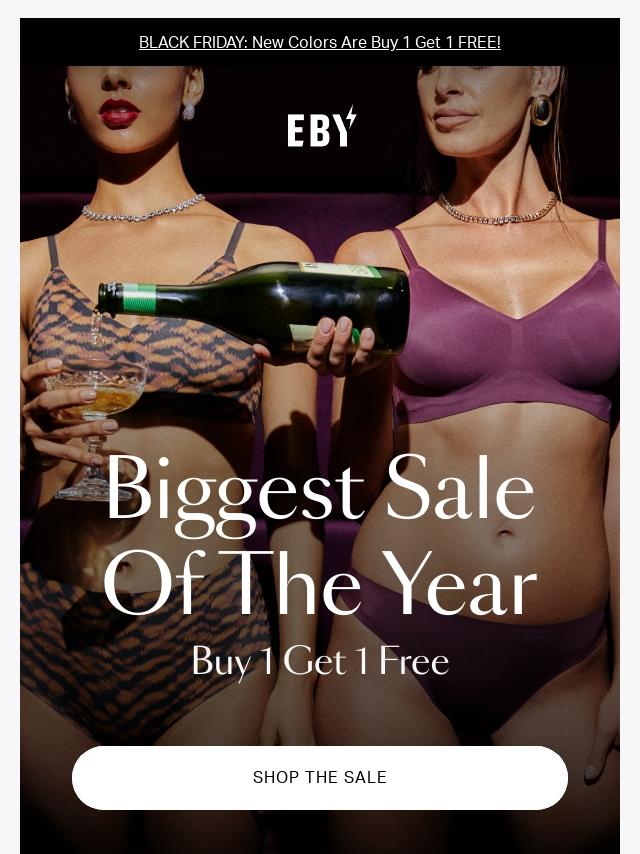The width and height of the screenshot is (640, 854).
Task: Tap the Shop The Sale button
Action: [x=320, y=777]
